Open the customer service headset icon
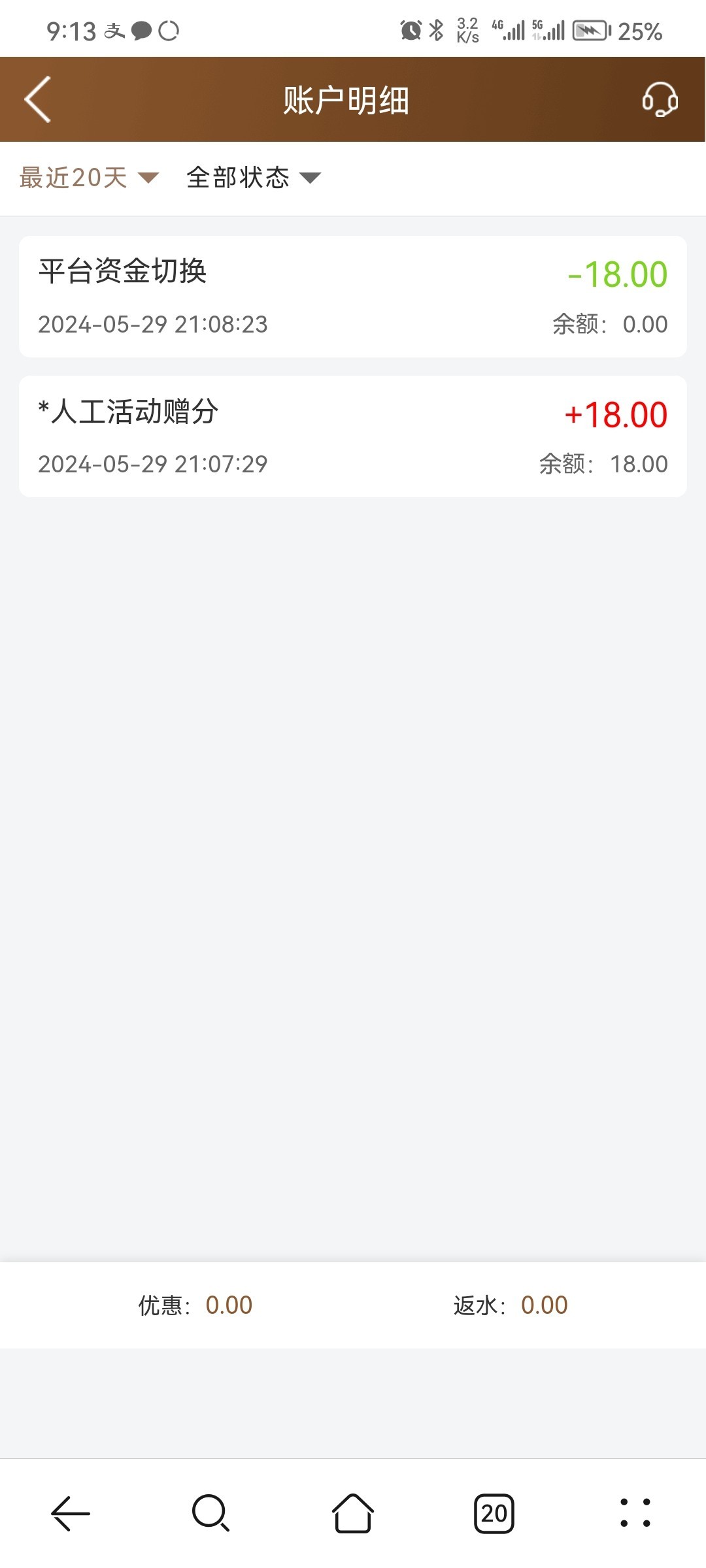Screen dimensions: 706x1568 tap(660, 99)
